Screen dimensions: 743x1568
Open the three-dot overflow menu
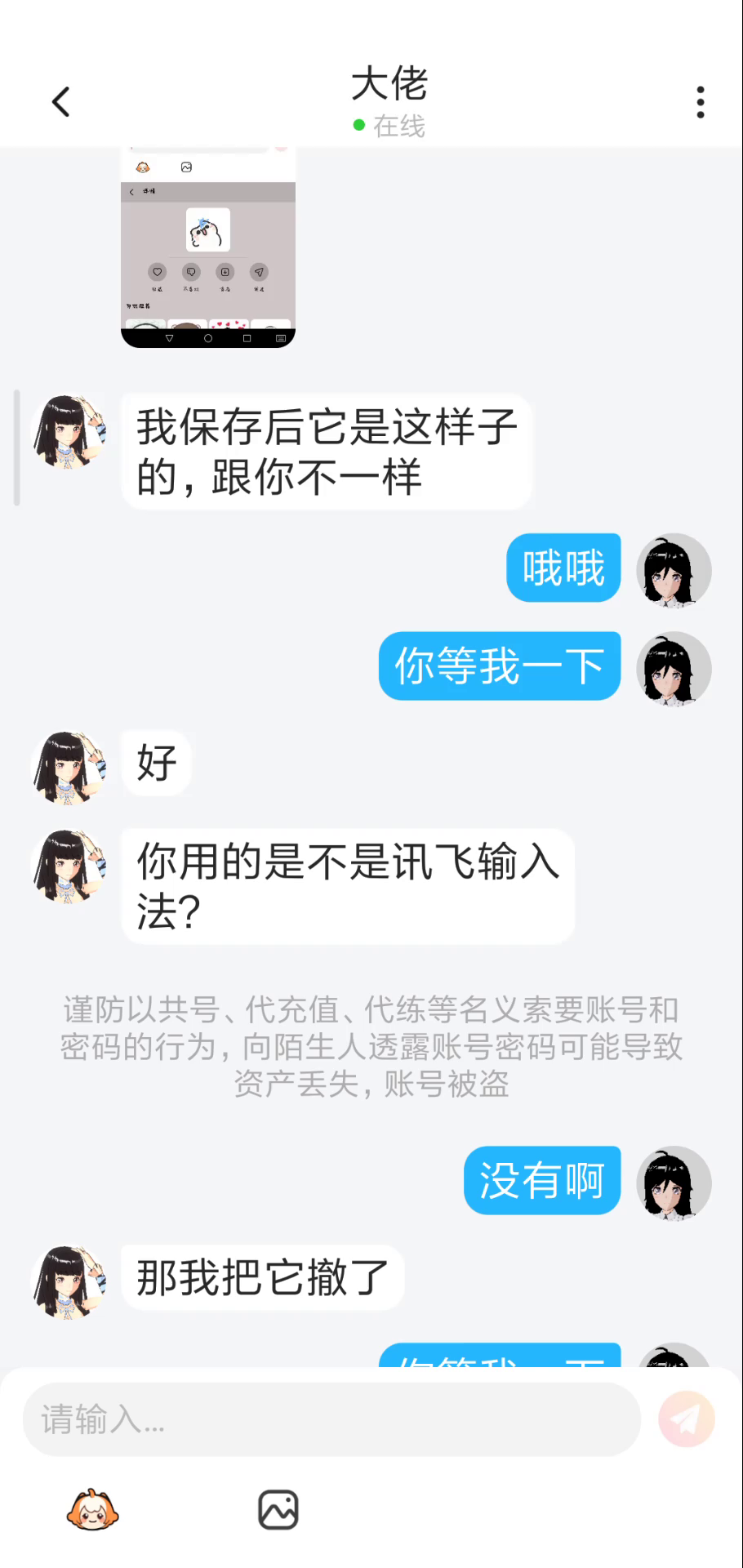pyautogui.click(x=700, y=102)
